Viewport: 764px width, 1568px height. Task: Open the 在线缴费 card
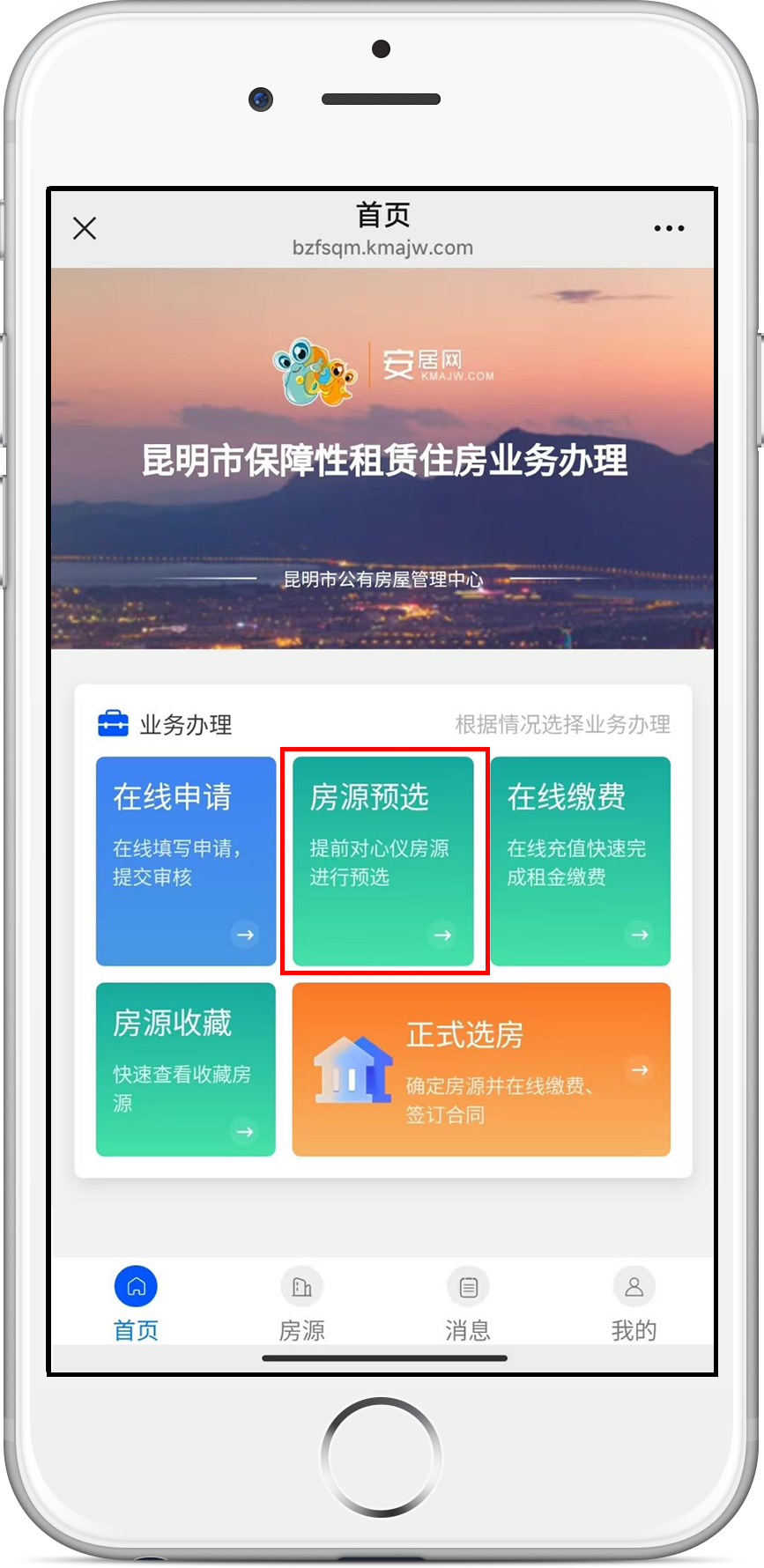click(x=580, y=861)
